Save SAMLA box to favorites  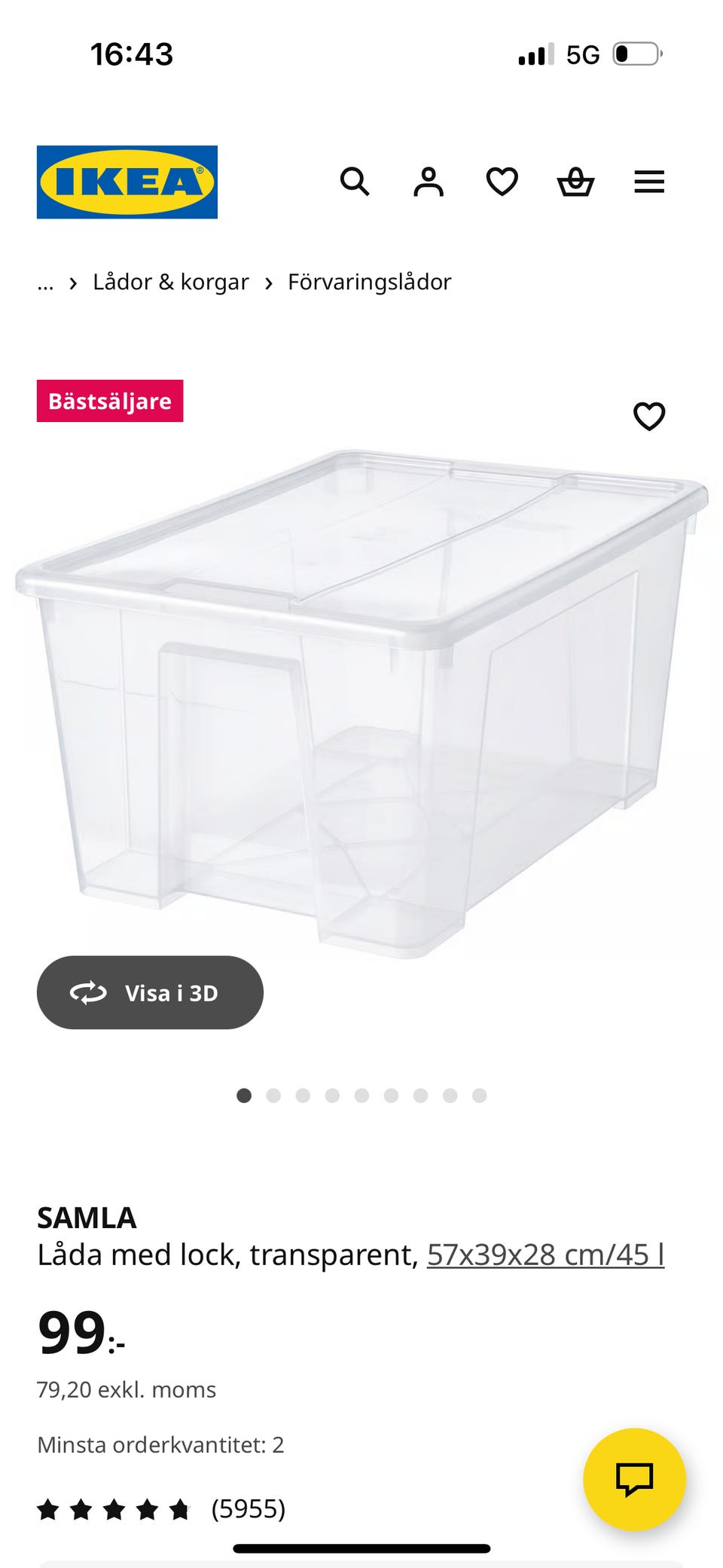point(649,416)
